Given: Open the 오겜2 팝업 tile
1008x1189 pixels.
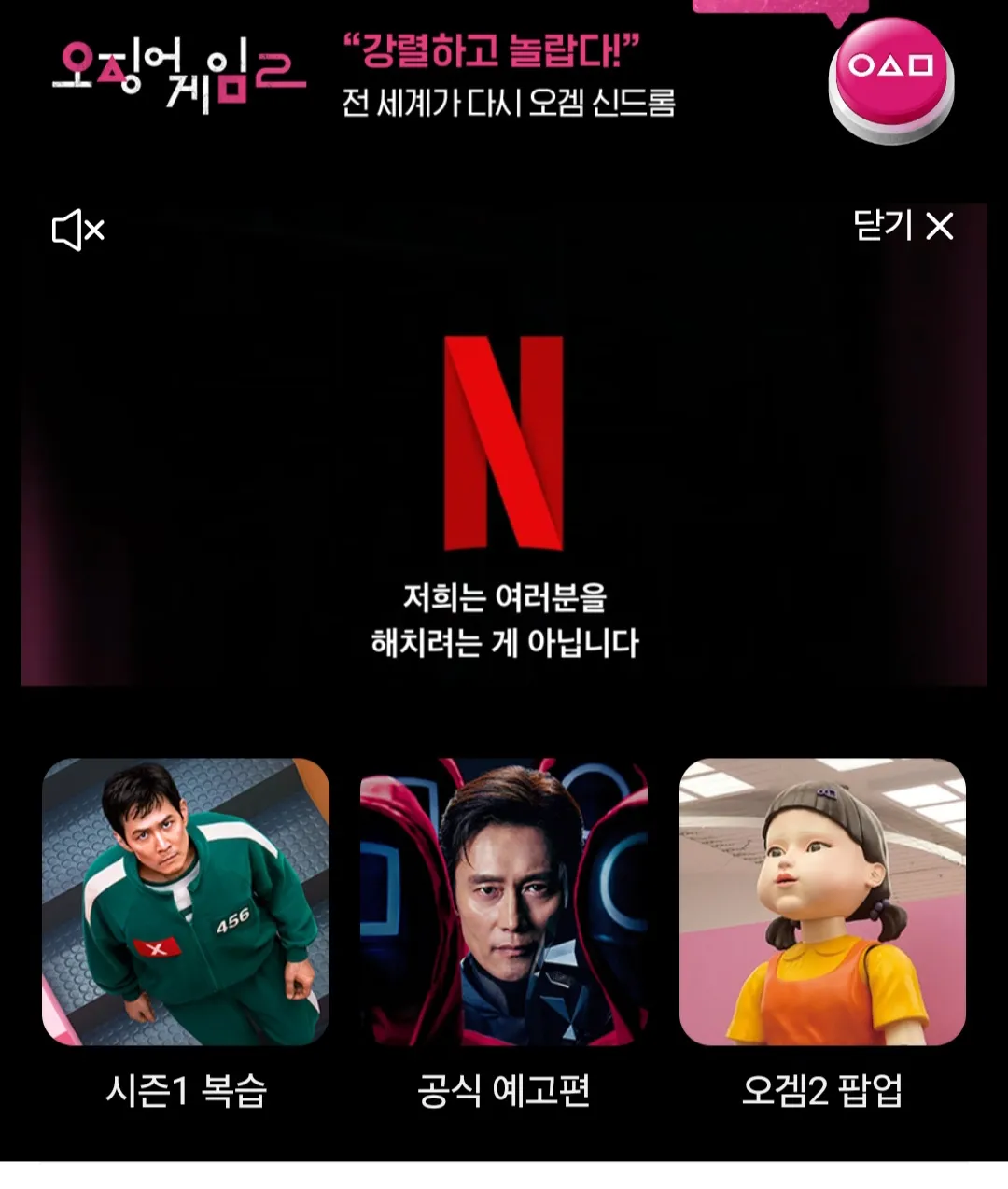Looking at the screenshot, I should point(822,902).
